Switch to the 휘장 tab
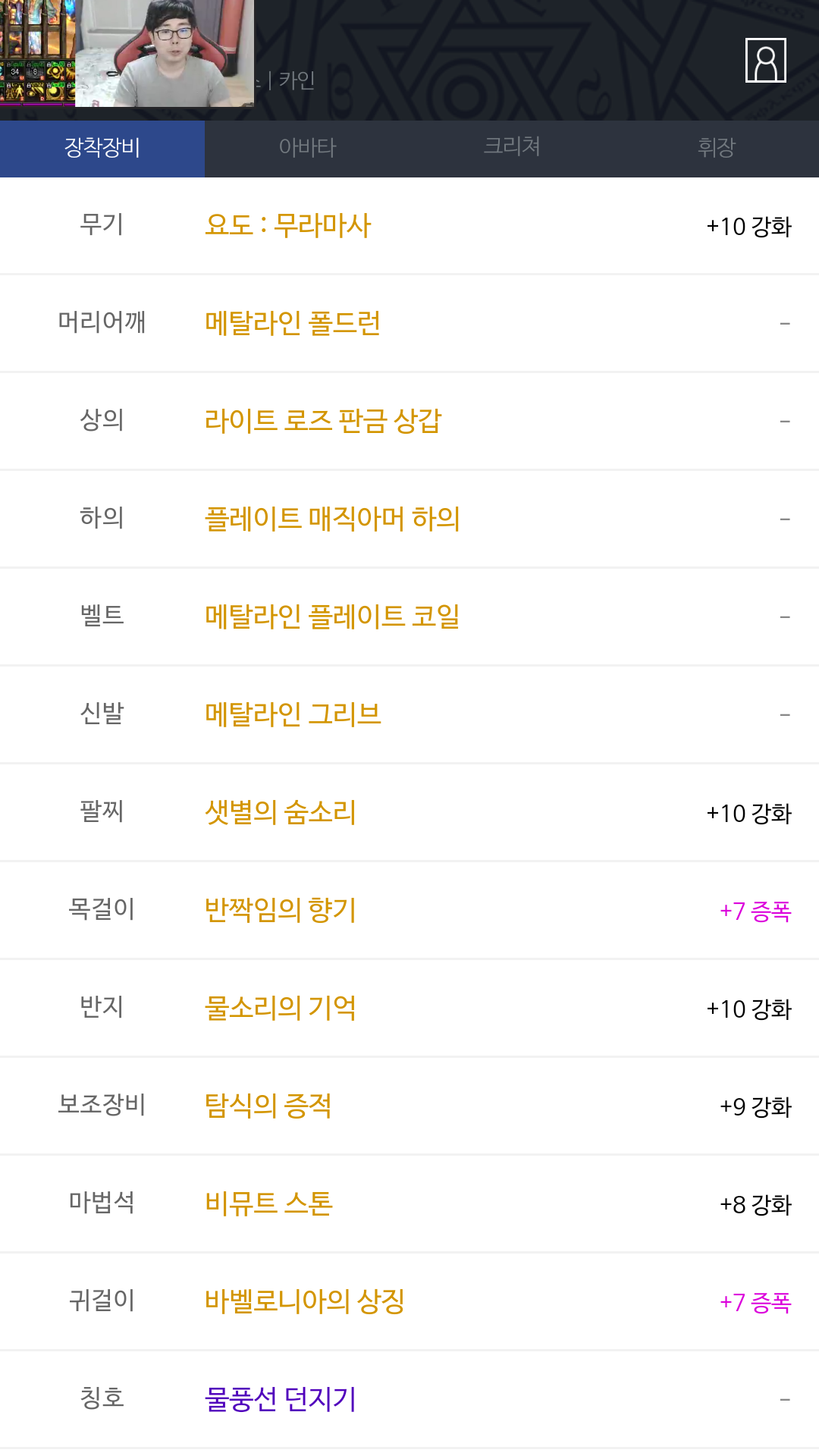 [x=717, y=148]
